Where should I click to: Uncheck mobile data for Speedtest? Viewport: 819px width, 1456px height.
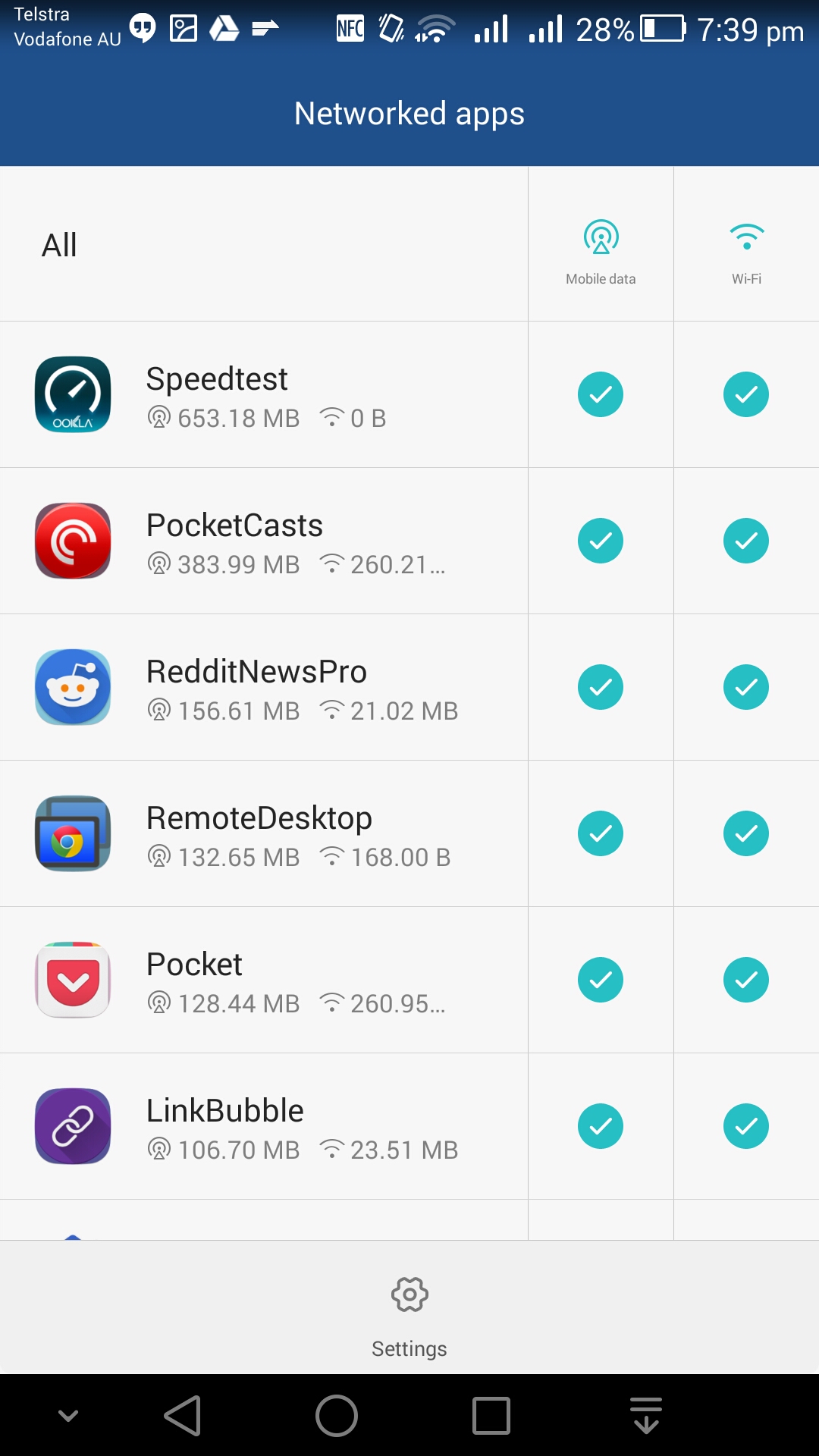[601, 394]
